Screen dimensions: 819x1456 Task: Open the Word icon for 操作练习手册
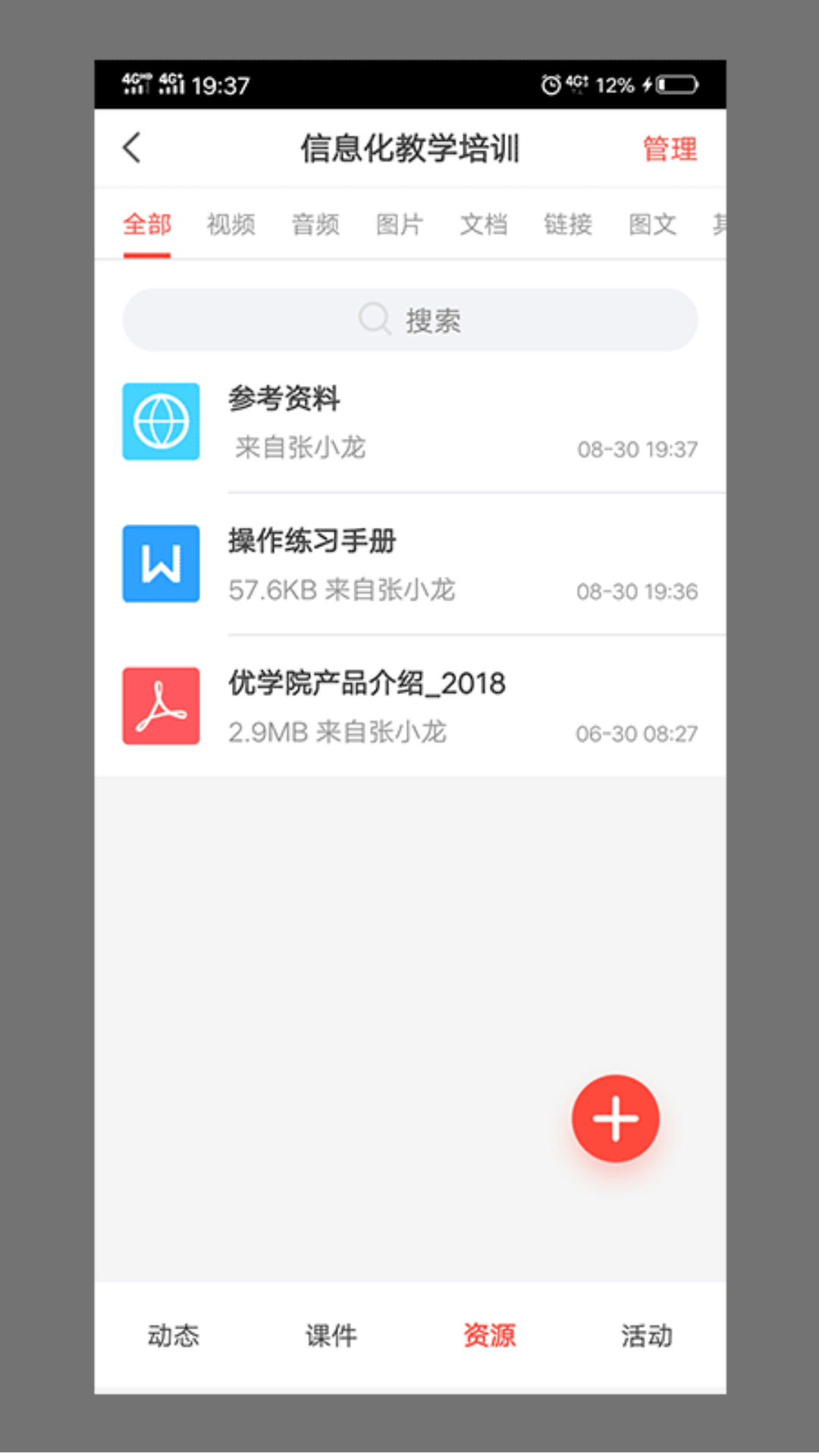click(161, 564)
